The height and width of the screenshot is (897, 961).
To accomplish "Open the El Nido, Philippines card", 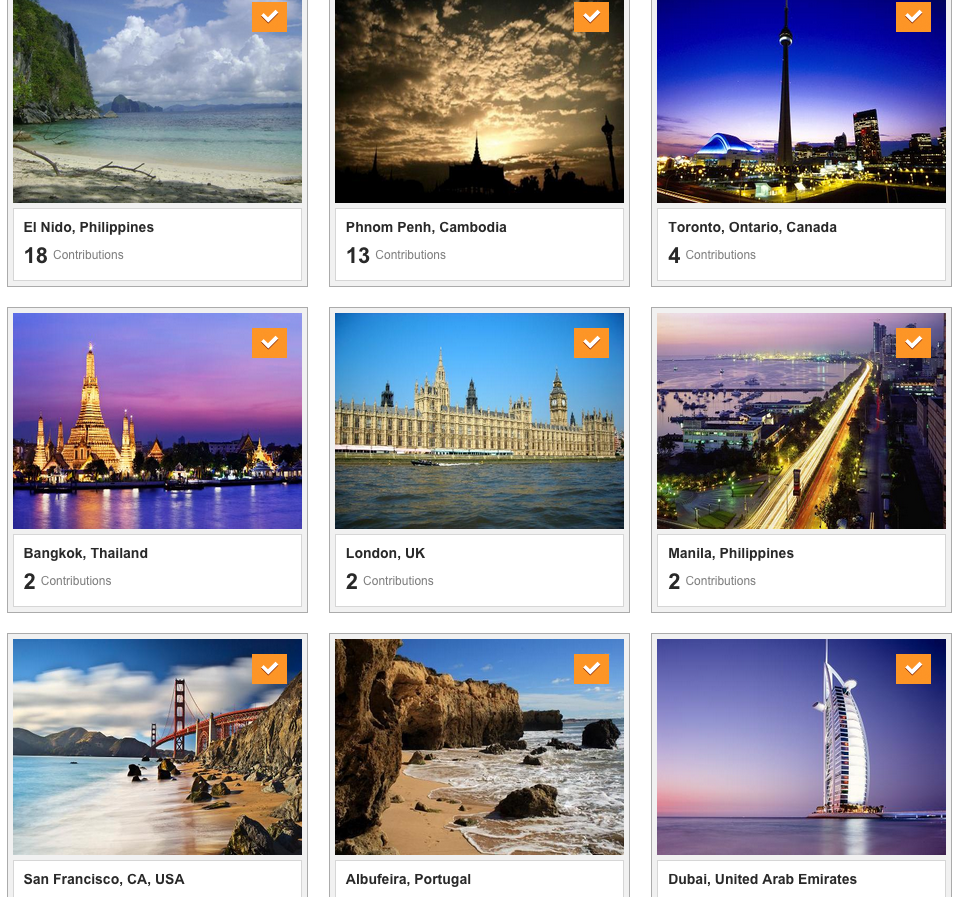I will click(x=157, y=110).
